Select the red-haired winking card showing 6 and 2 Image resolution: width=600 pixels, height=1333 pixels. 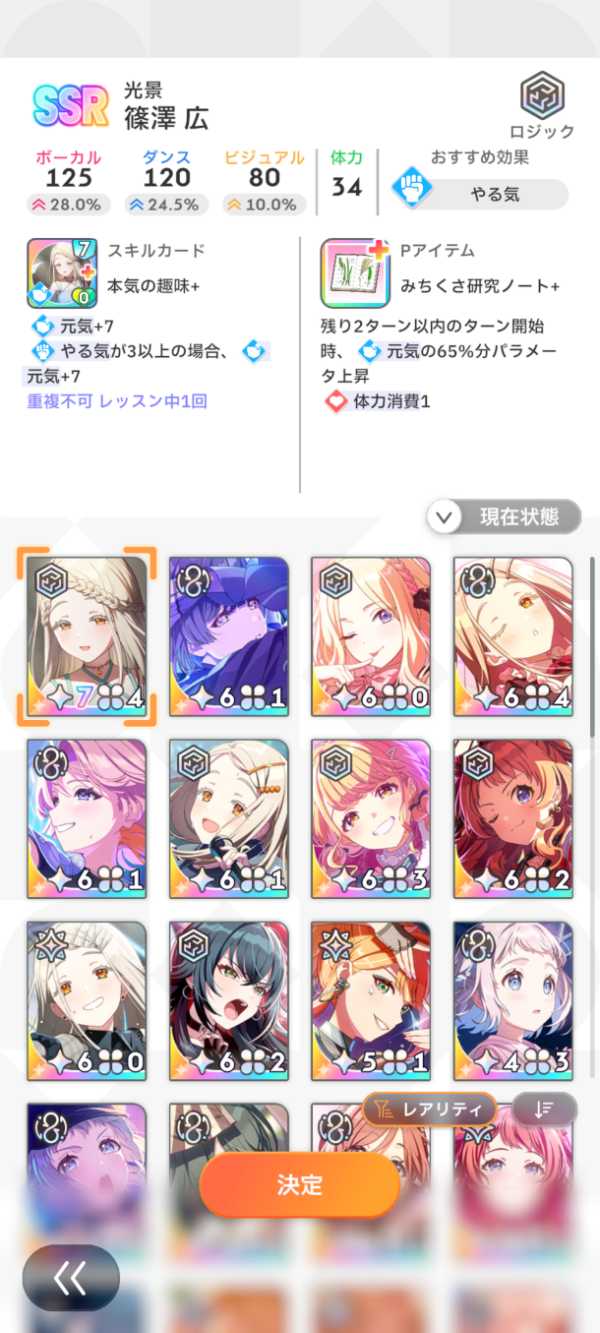[x=513, y=817]
